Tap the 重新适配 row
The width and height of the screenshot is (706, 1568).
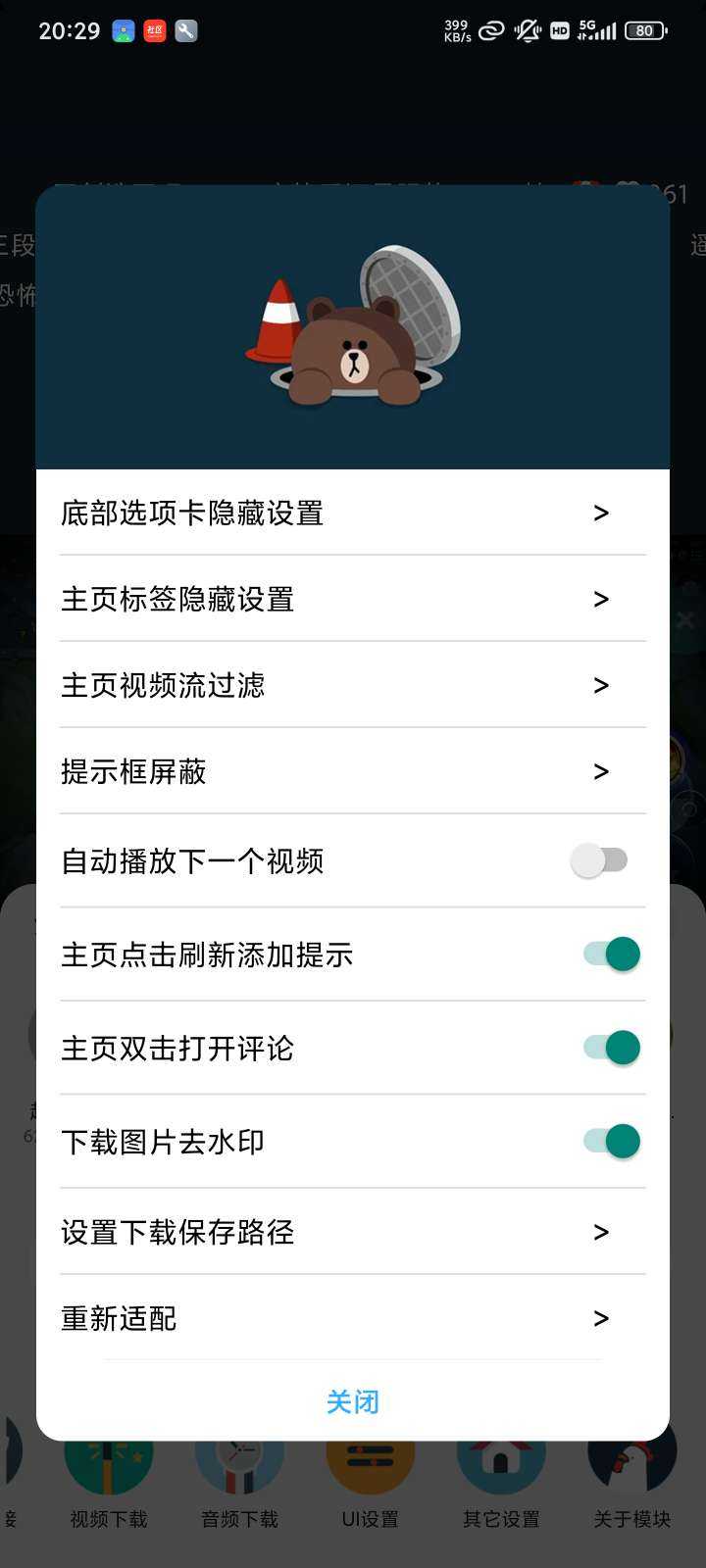click(352, 1318)
